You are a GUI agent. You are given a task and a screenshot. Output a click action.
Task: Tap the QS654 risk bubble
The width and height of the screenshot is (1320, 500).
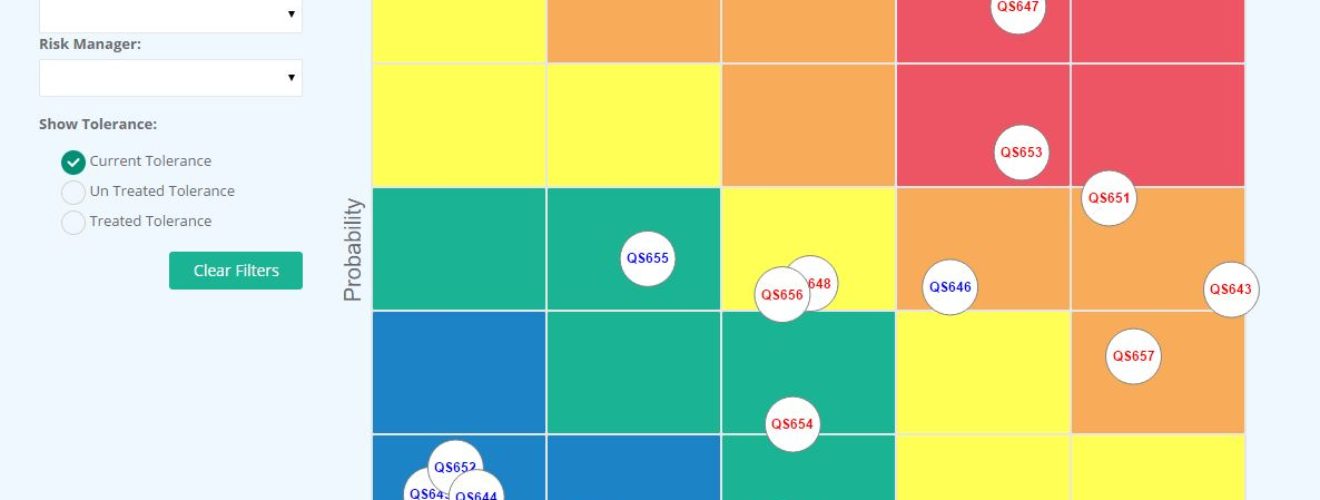point(792,424)
